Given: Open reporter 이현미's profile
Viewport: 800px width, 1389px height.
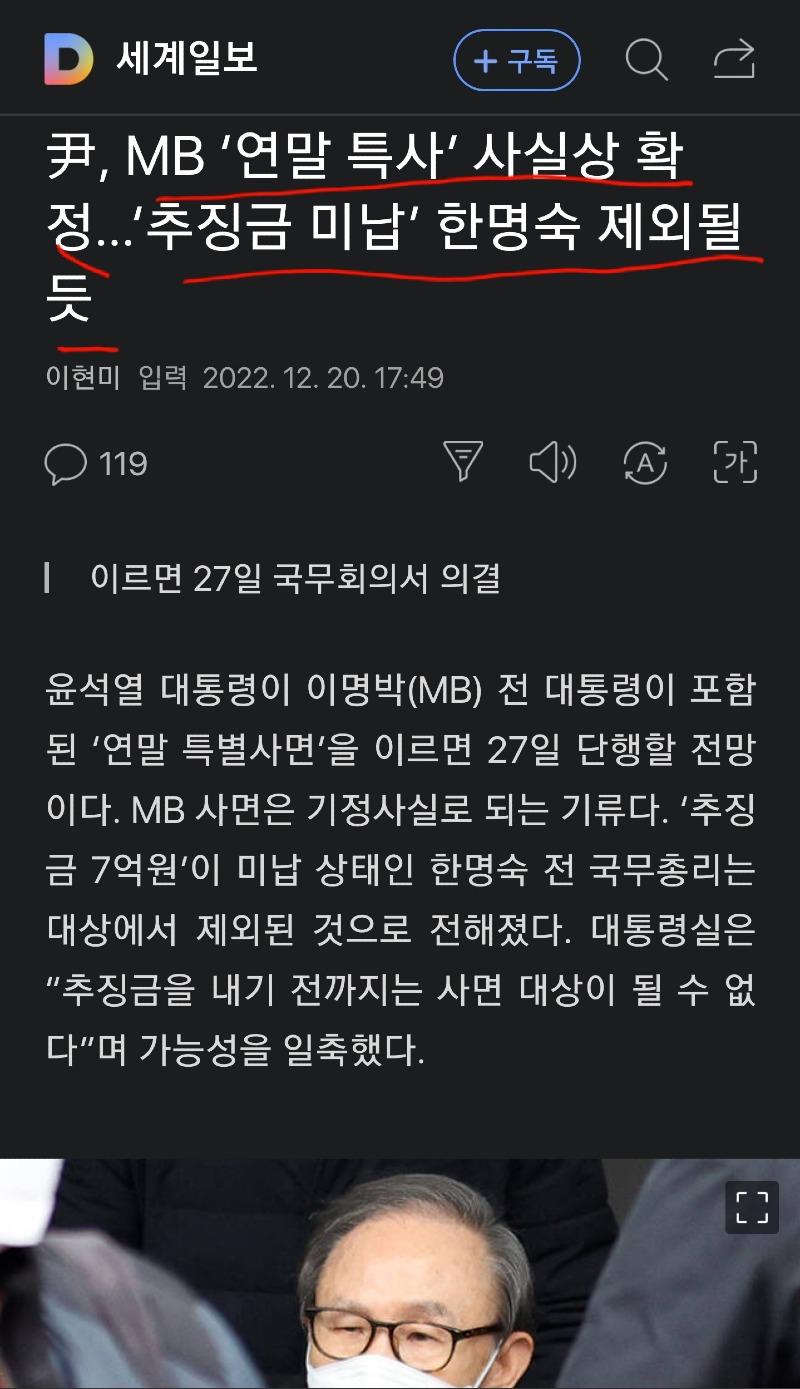Looking at the screenshot, I should 83,378.
